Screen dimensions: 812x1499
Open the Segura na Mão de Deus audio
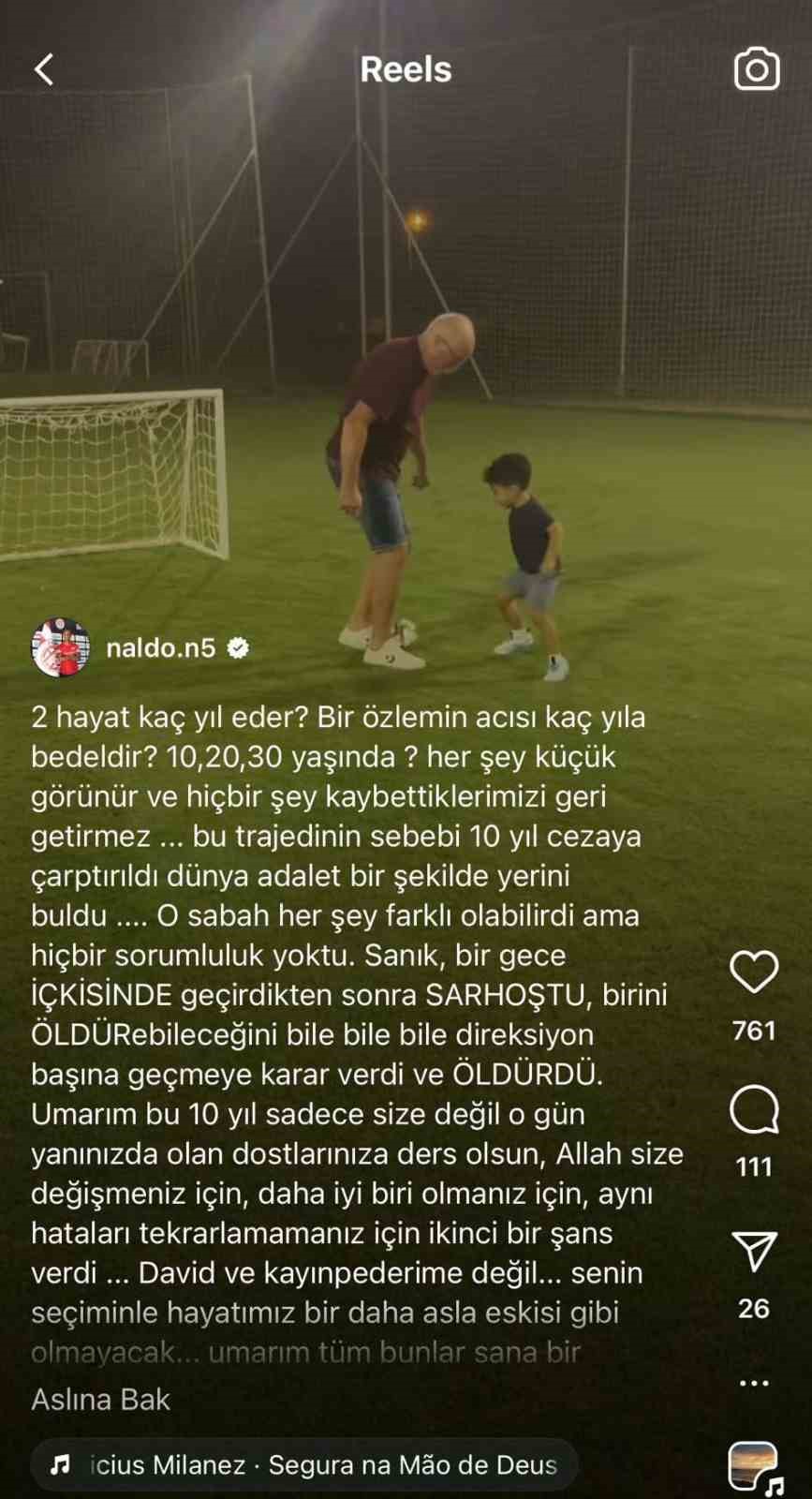pyautogui.click(x=305, y=1464)
